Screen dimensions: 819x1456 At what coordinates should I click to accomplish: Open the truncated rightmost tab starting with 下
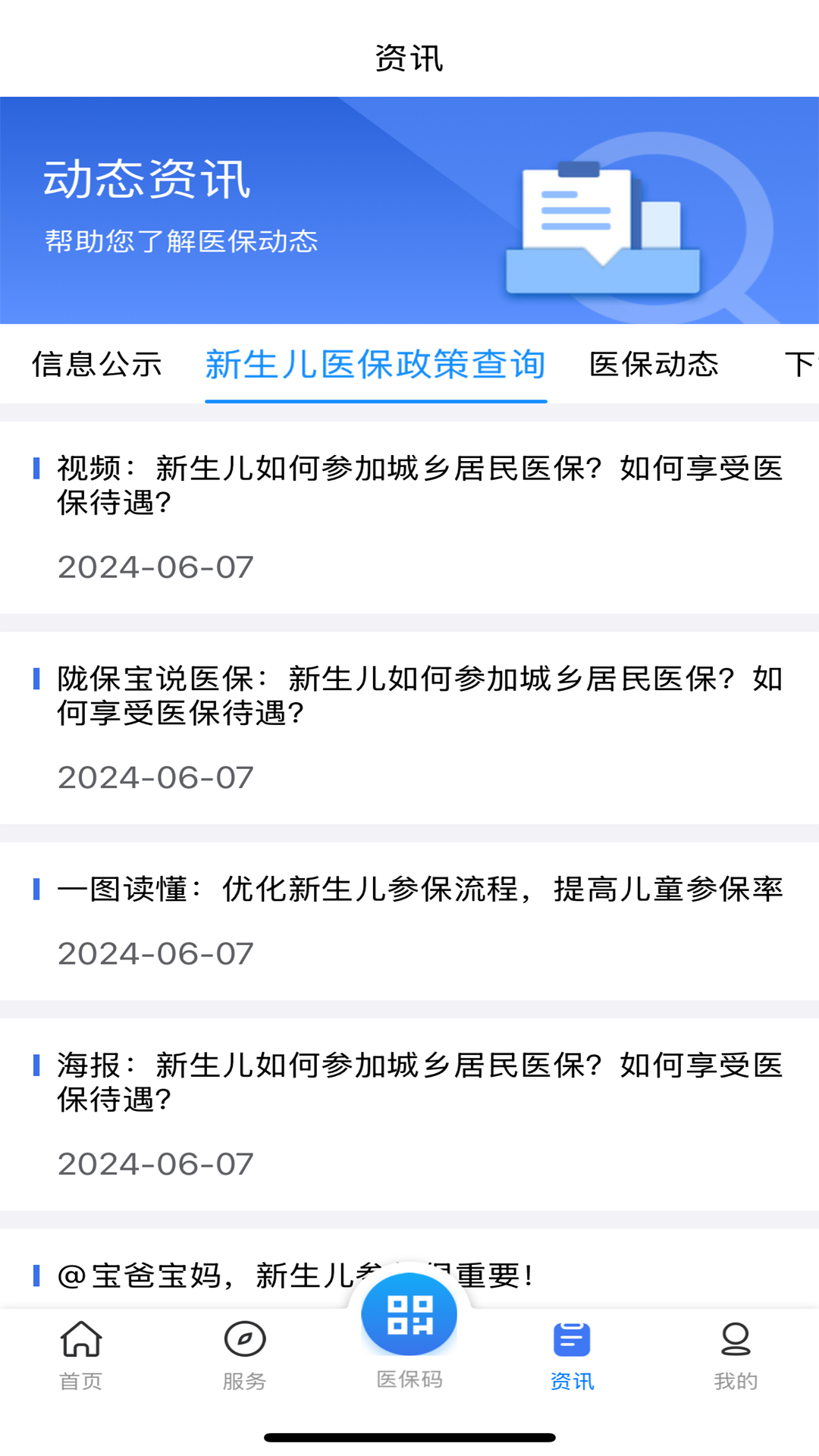click(800, 365)
